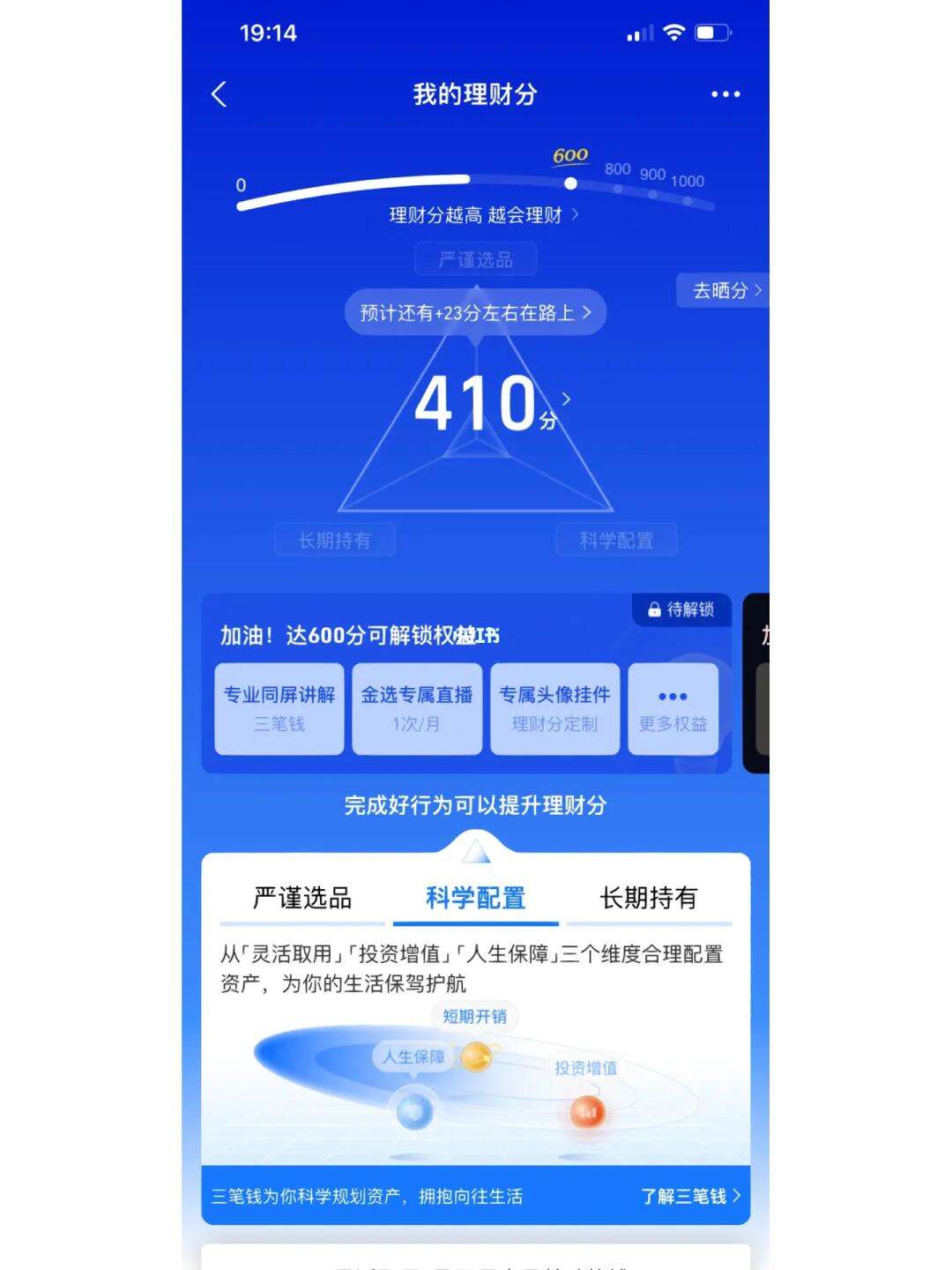Image resolution: width=952 pixels, height=1270 pixels.
Task: Tap the 去晒分 share score button
Action: (725, 290)
